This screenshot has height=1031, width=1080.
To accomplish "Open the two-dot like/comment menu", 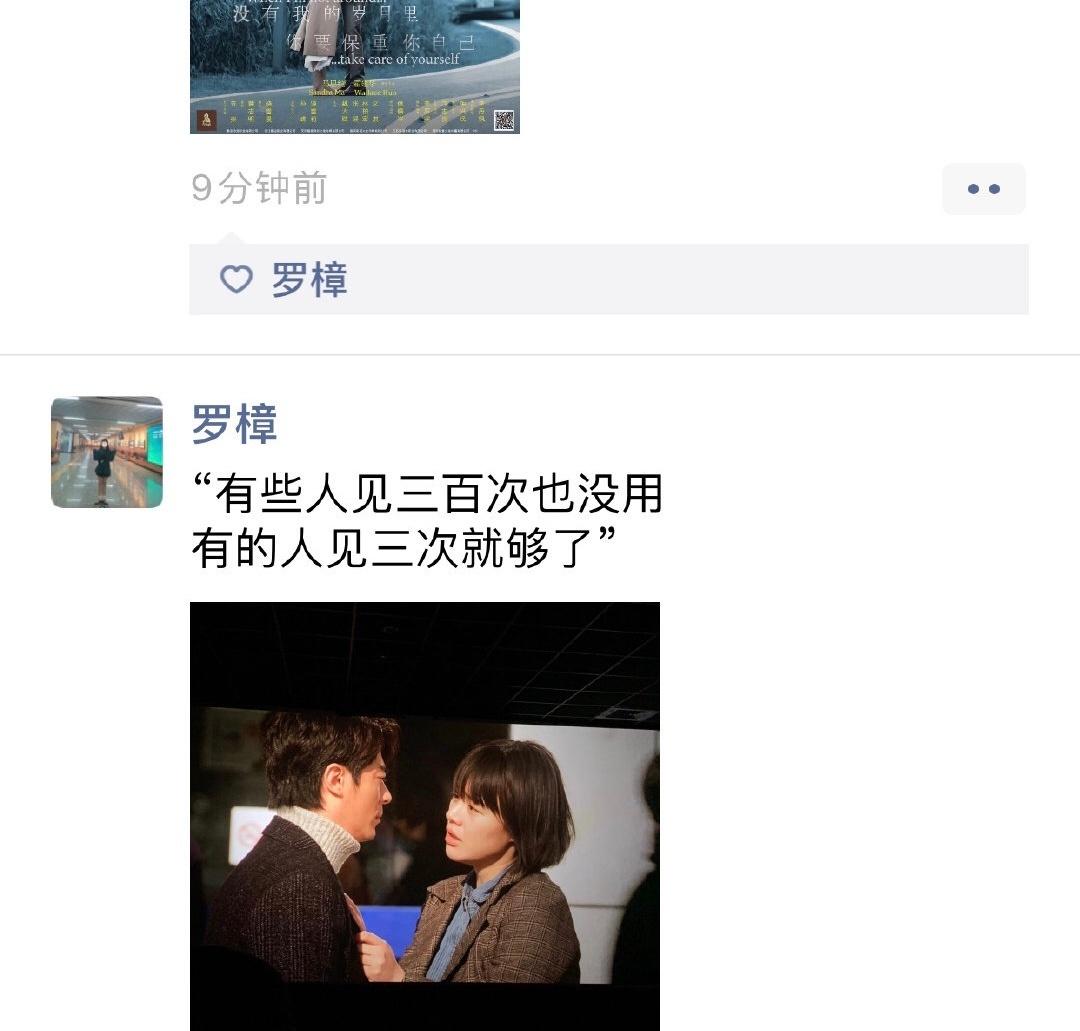I will point(983,189).
